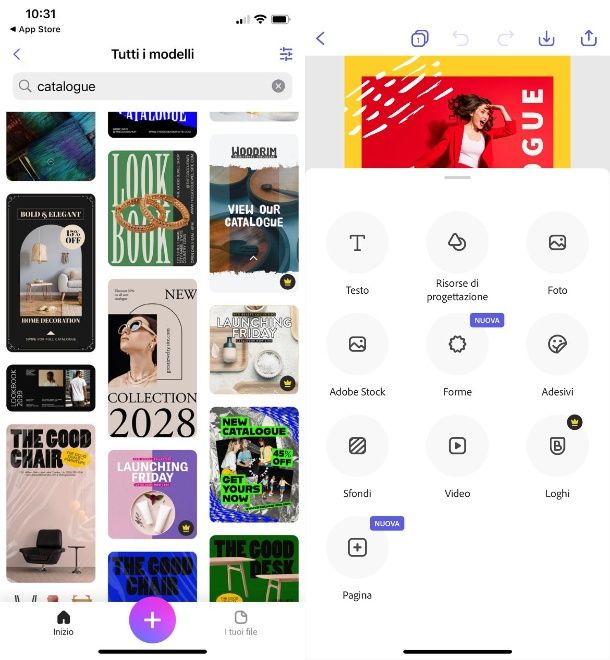Screen dimensions: 610x660
Task: Choose the New Catalogue 45% off template
Action: point(254,464)
